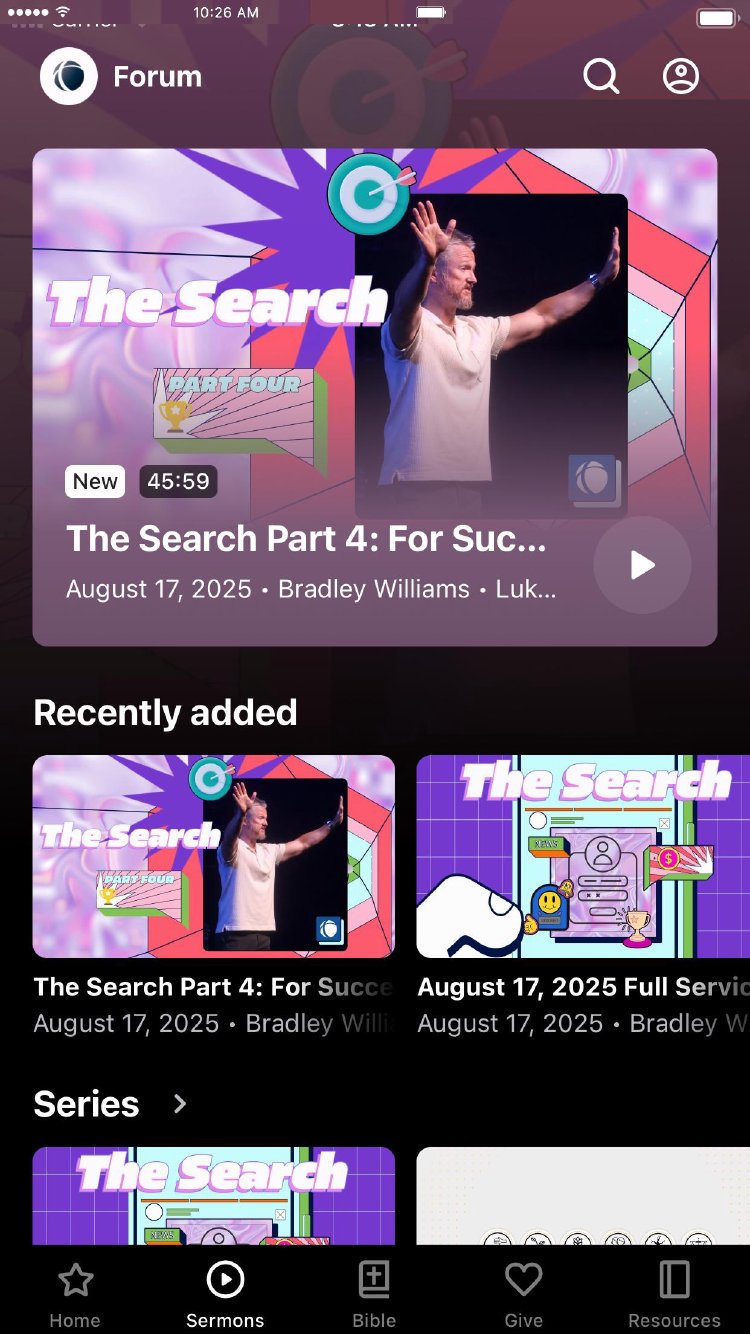Select the Sermons tab

225,1295
